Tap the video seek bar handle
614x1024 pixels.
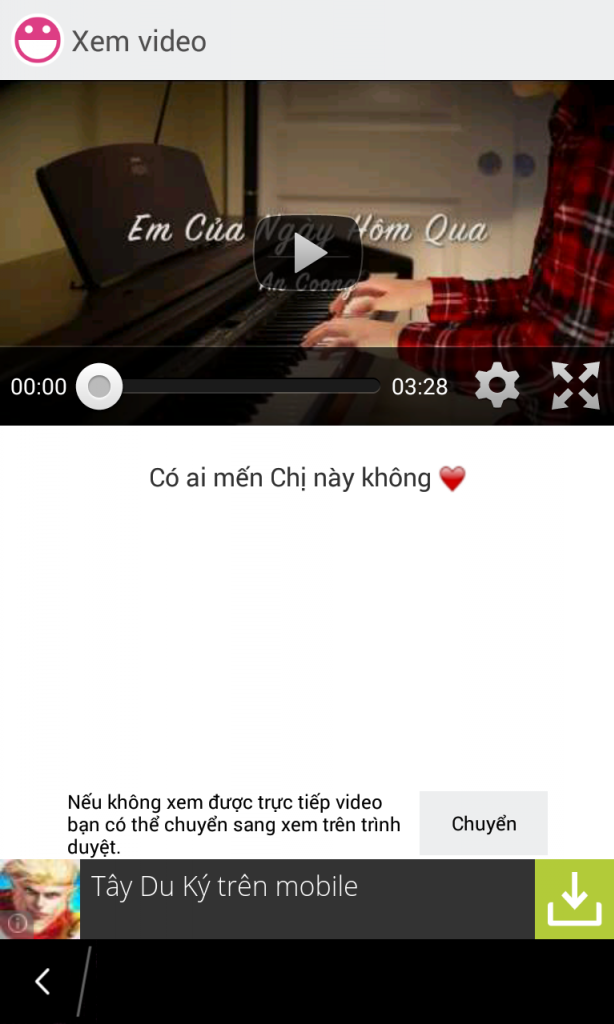pos(99,387)
